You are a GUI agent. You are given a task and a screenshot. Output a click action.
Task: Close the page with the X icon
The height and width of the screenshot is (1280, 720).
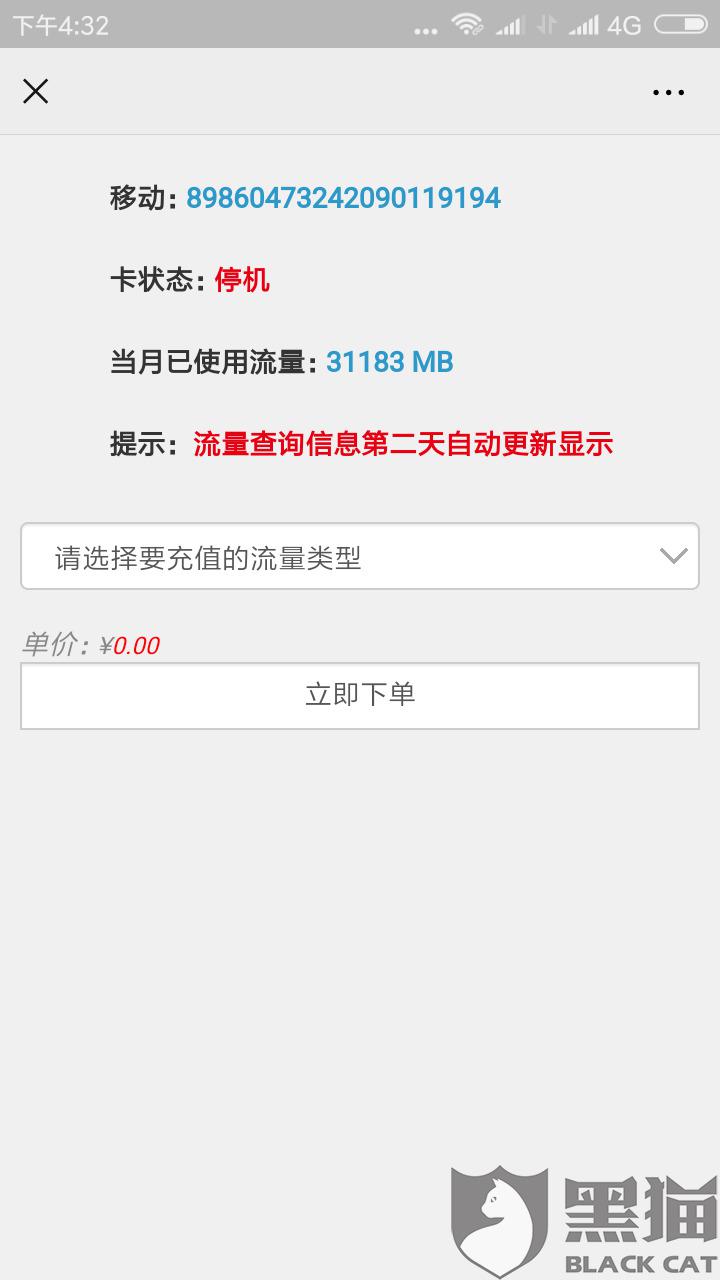[35, 91]
